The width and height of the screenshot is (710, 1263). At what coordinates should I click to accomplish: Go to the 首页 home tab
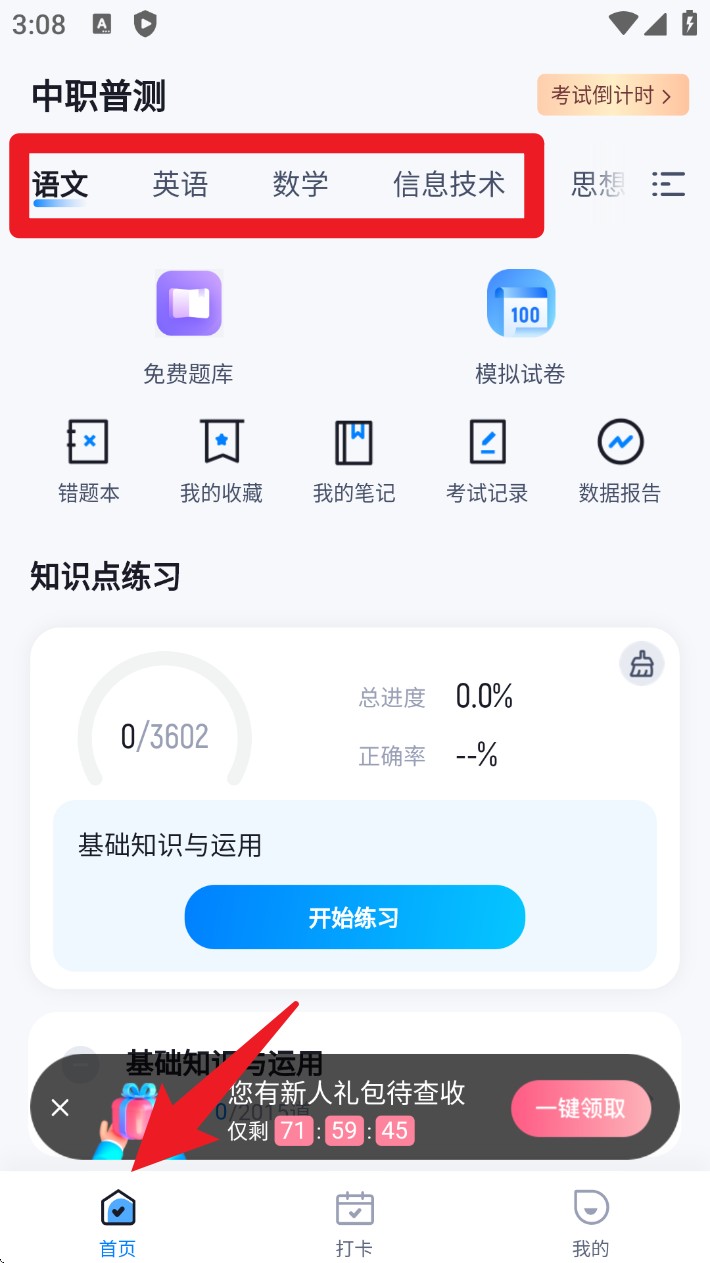[118, 1222]
